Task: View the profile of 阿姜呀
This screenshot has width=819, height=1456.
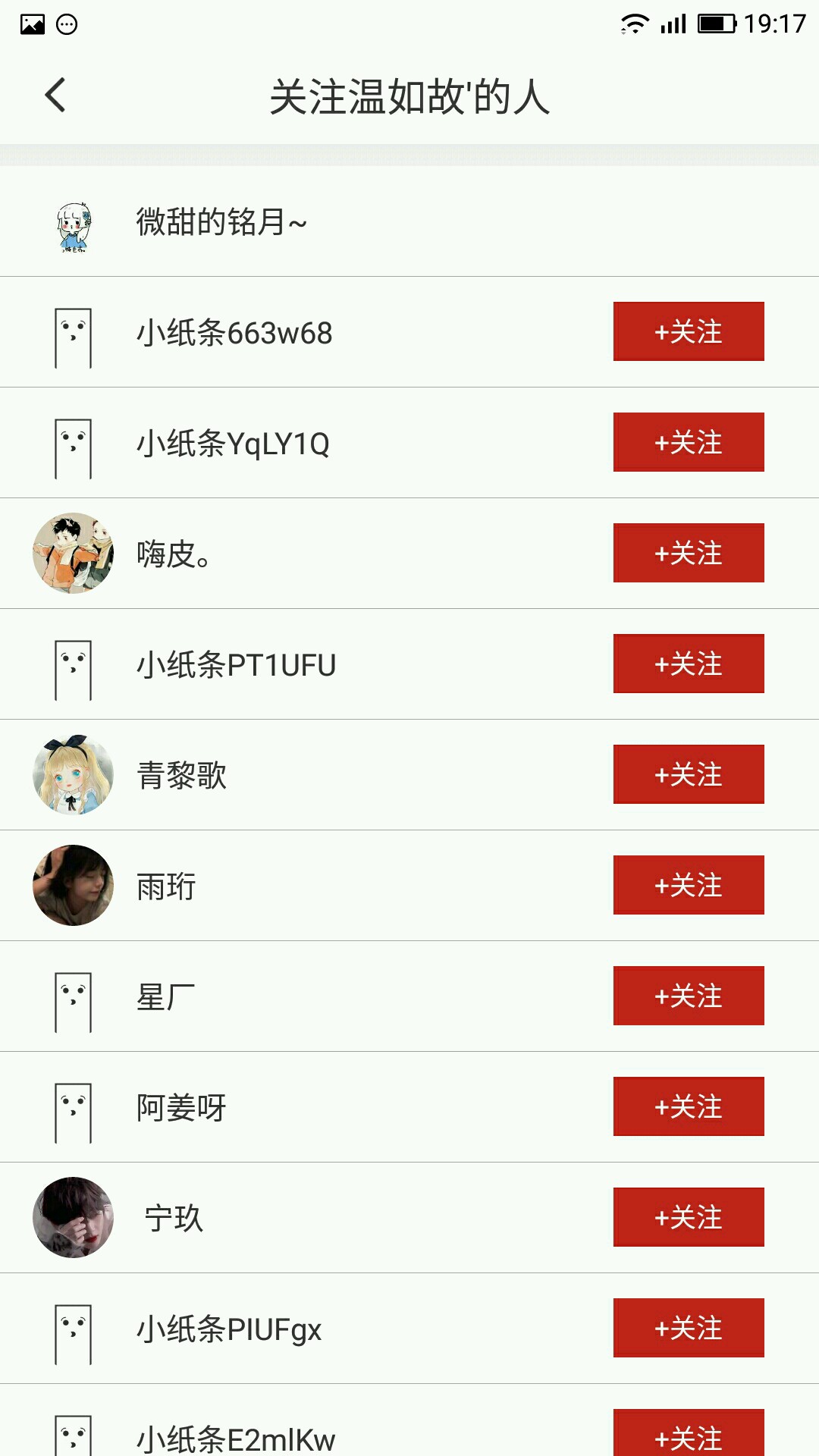Action: [182, 1107]
